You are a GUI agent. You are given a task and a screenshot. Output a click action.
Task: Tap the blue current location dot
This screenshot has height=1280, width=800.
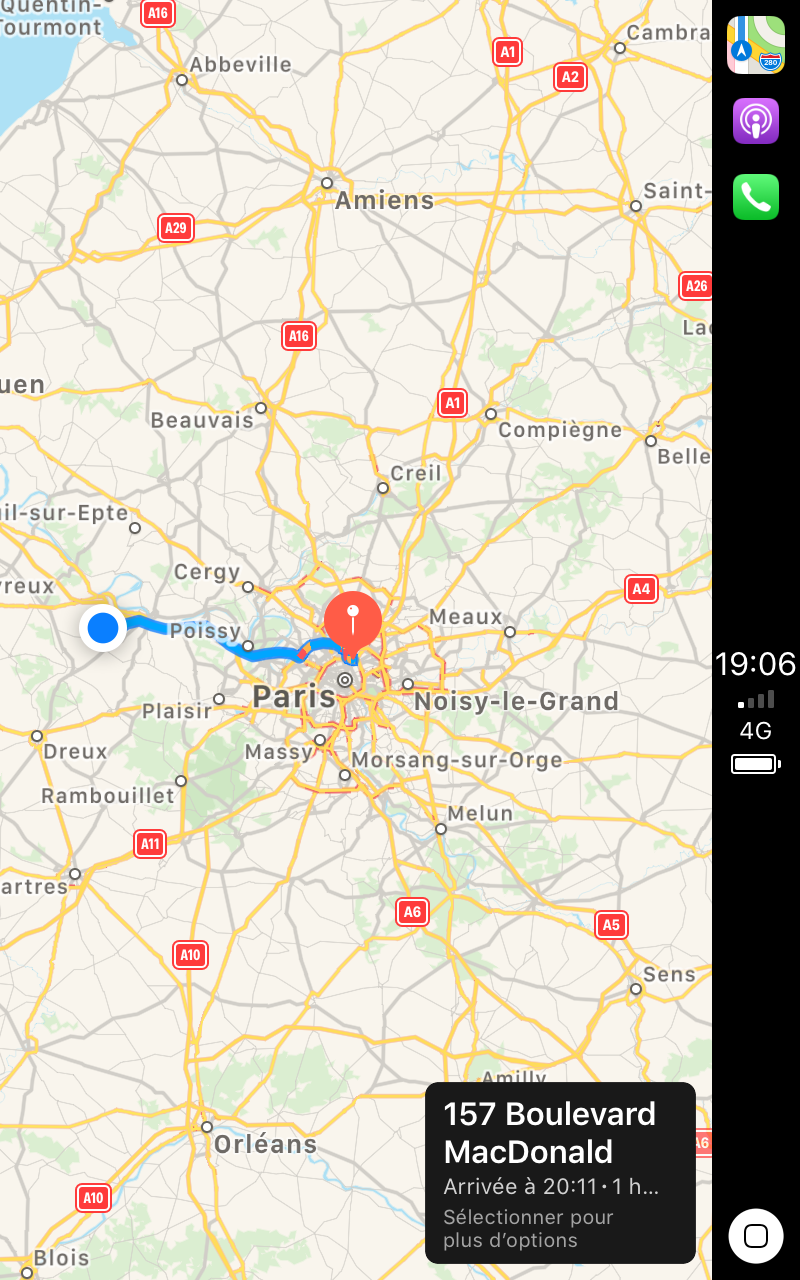pyautogui.click(x=103, y=628)
